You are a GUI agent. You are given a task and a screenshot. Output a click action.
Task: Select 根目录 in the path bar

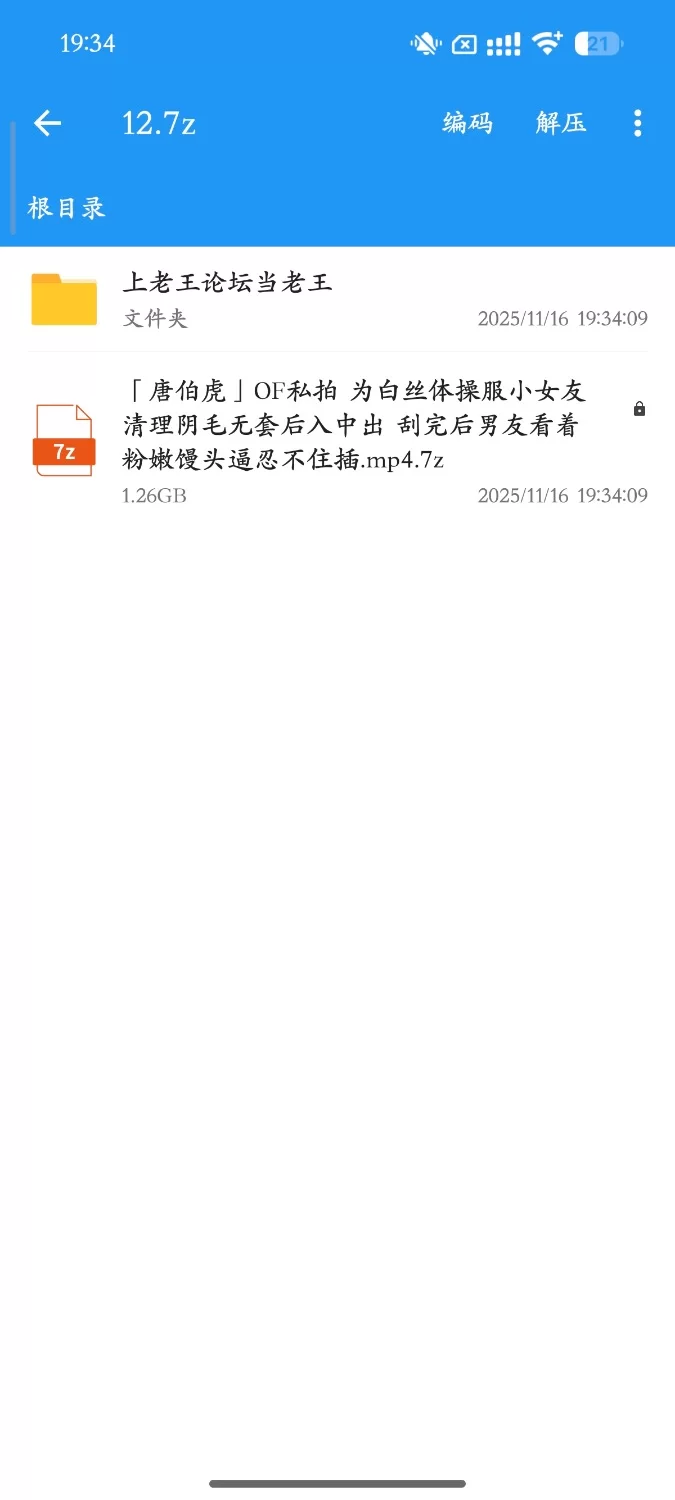pyautogui.click(x=66, y=208)
